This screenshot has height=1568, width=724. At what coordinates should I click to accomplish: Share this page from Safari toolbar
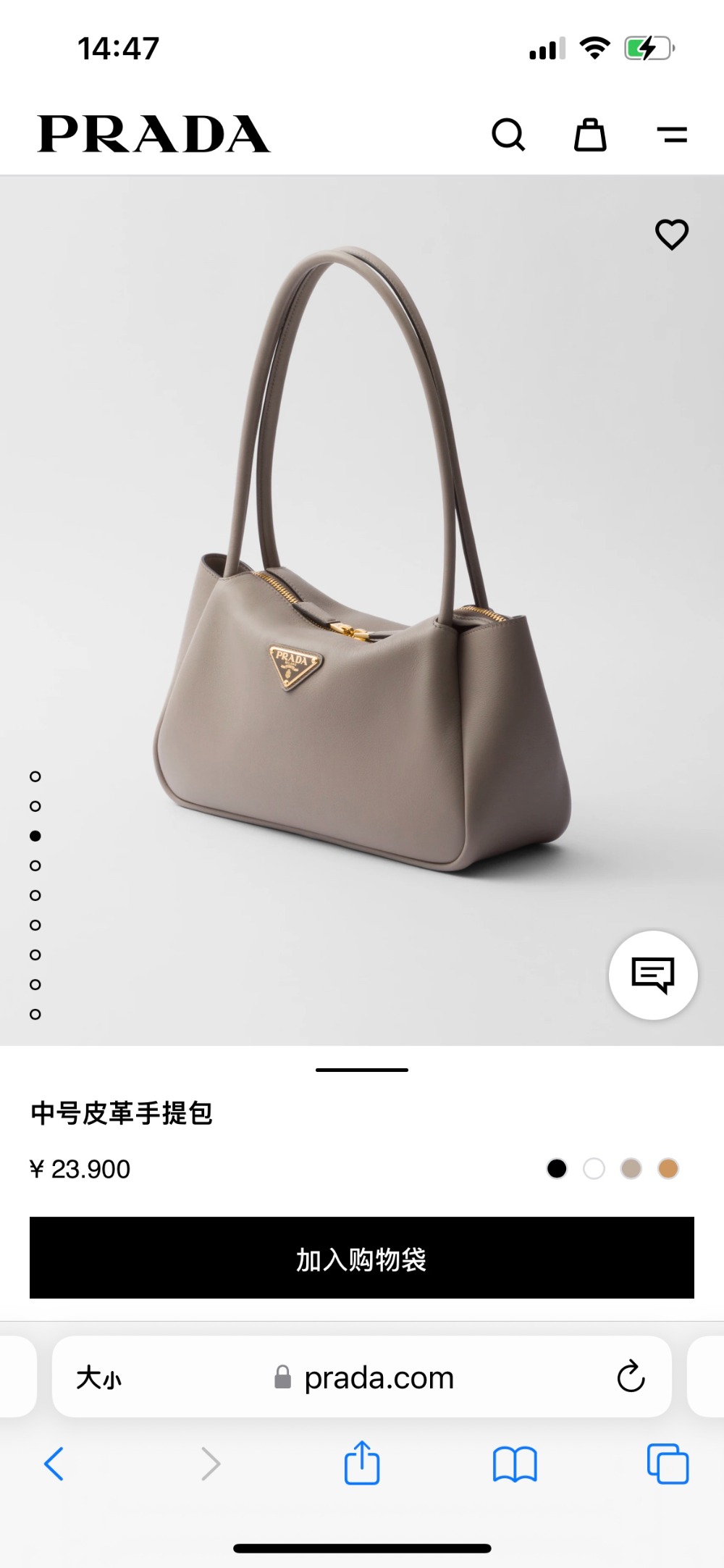[x=362, y=1464]
